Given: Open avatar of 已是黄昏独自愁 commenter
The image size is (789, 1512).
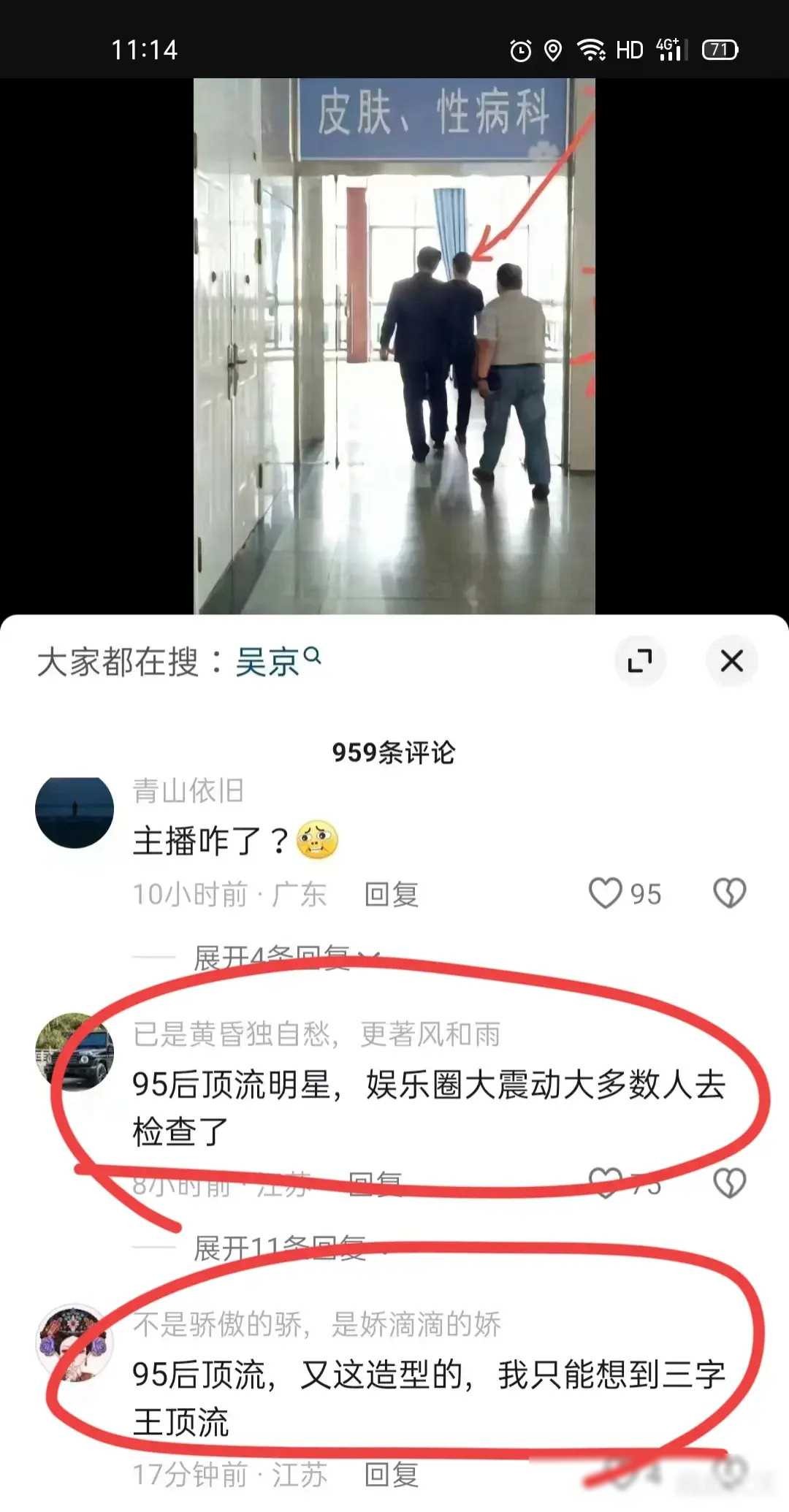Looking at the screenshot, I should click(x=75, y=1051).
